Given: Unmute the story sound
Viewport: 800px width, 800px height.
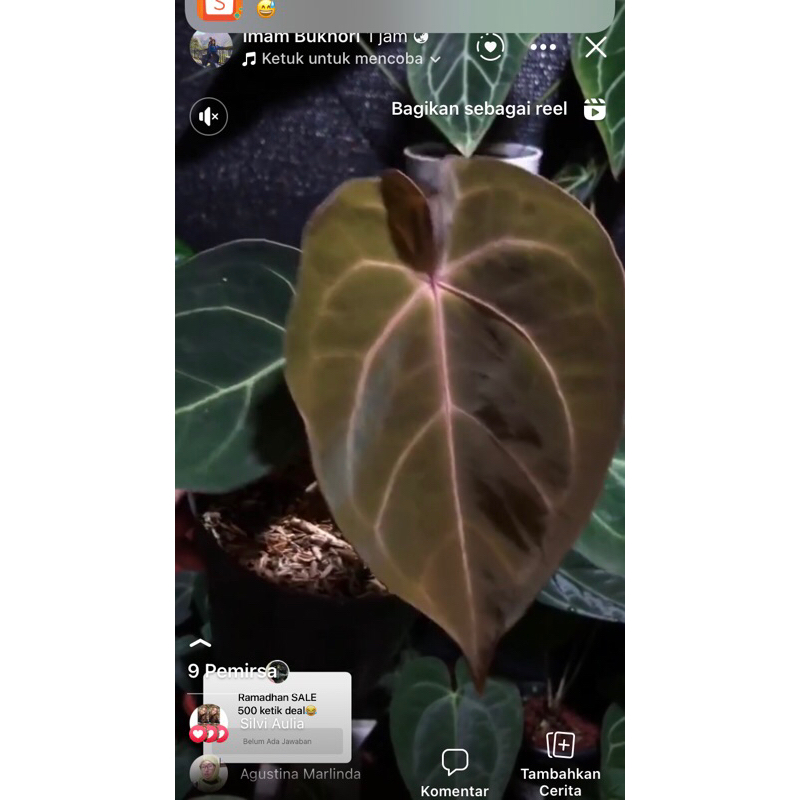Looking at the screenshot, I should [209, 117].
